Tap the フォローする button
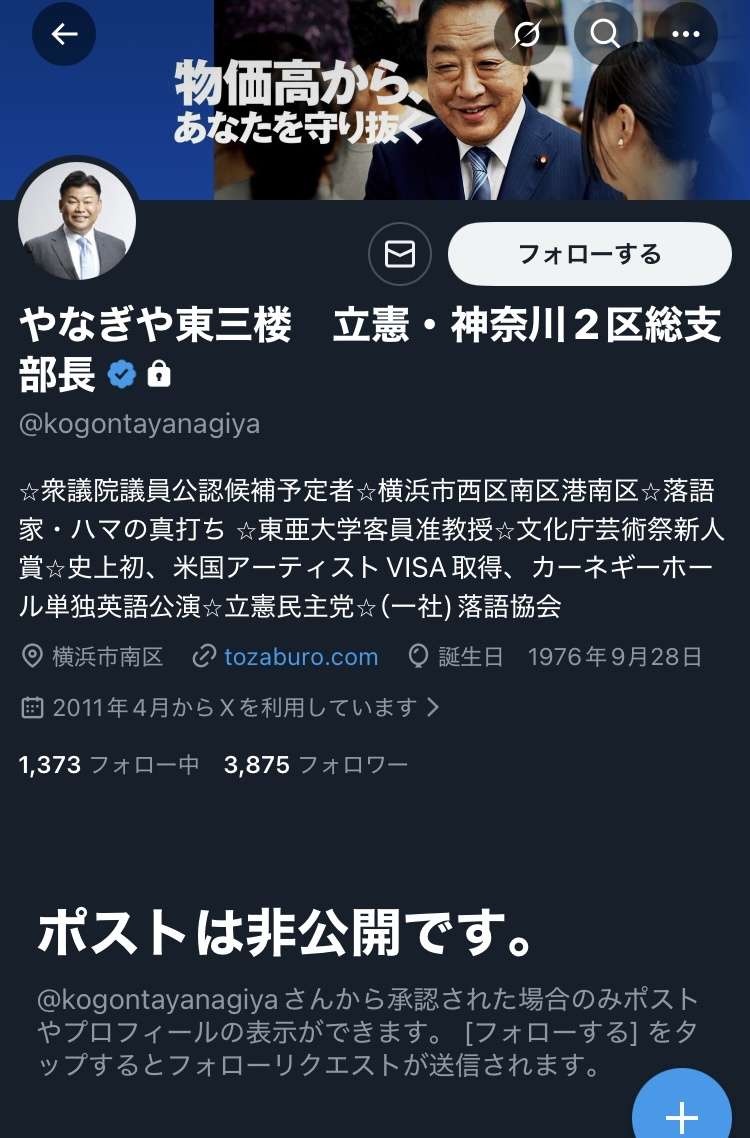 [589, 254]
